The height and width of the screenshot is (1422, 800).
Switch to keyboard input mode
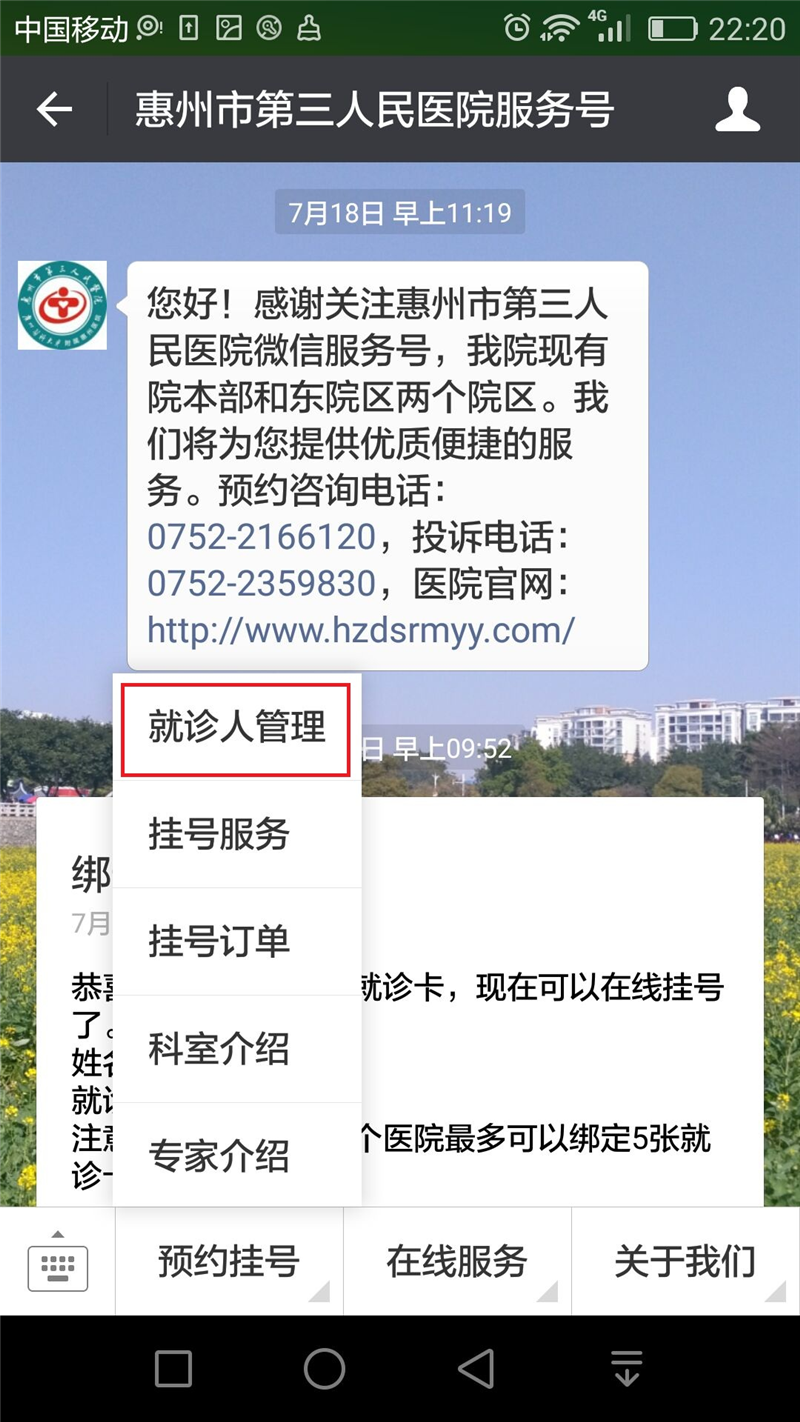58,1262
